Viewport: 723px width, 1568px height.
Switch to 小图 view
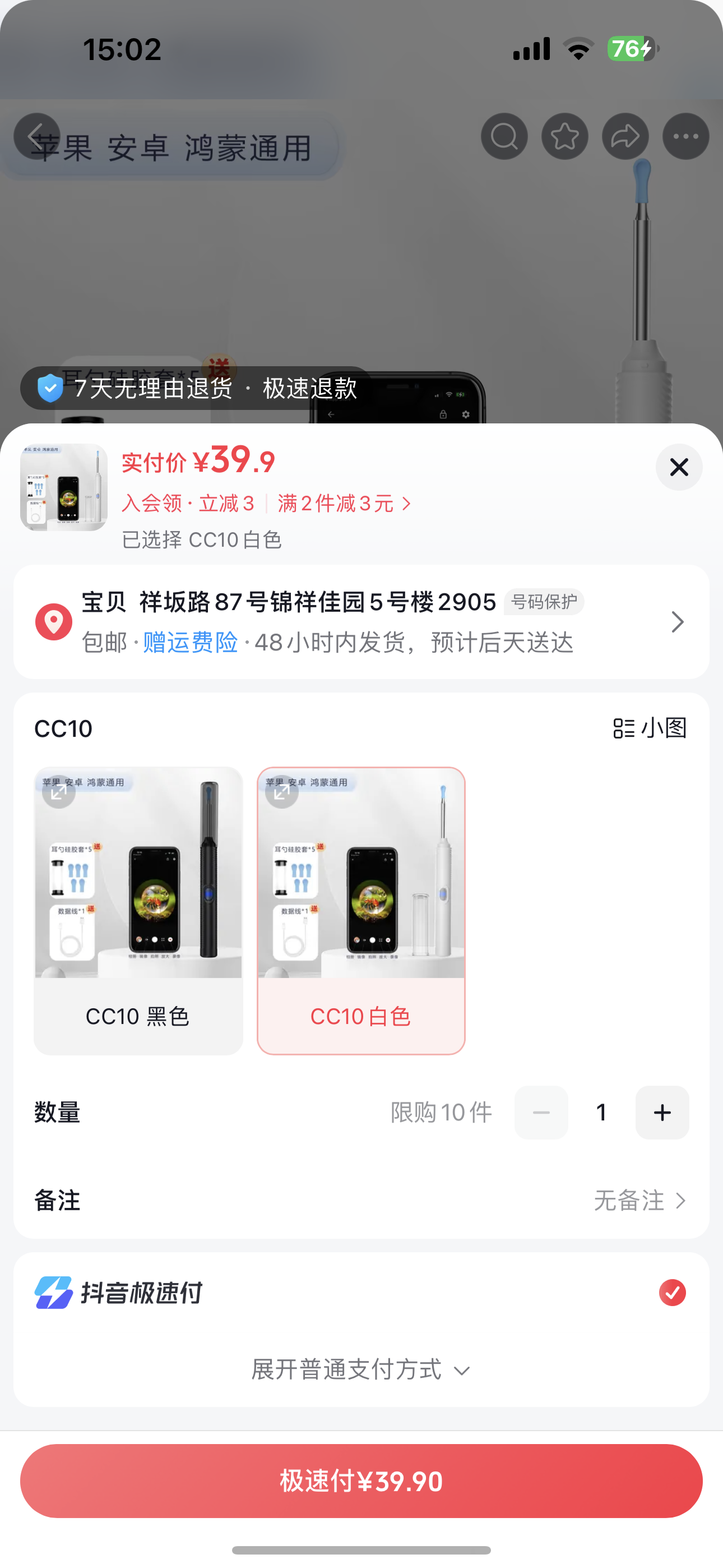(650, 728)
